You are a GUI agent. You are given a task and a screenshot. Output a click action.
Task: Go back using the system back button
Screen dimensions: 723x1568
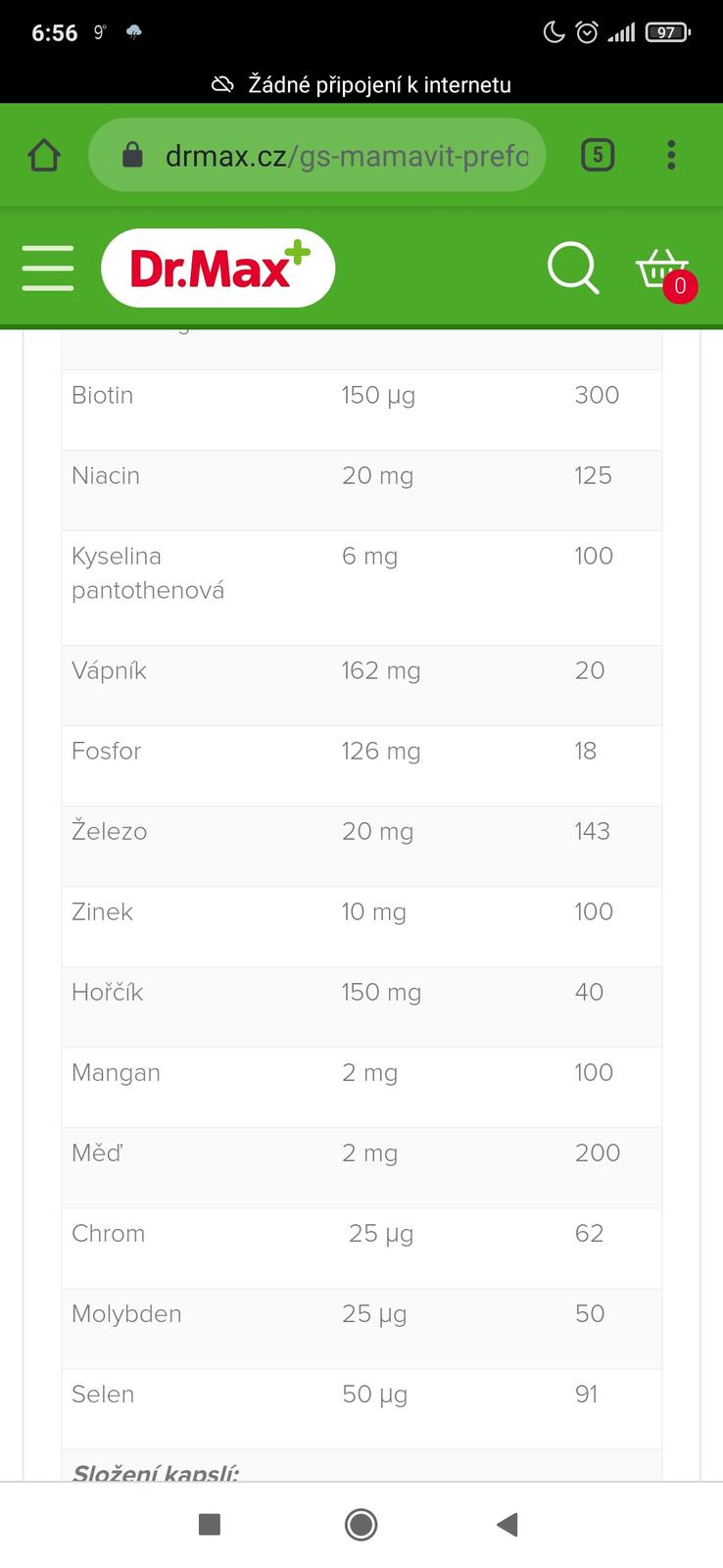pyautogui.click(x=506, y=1524)
